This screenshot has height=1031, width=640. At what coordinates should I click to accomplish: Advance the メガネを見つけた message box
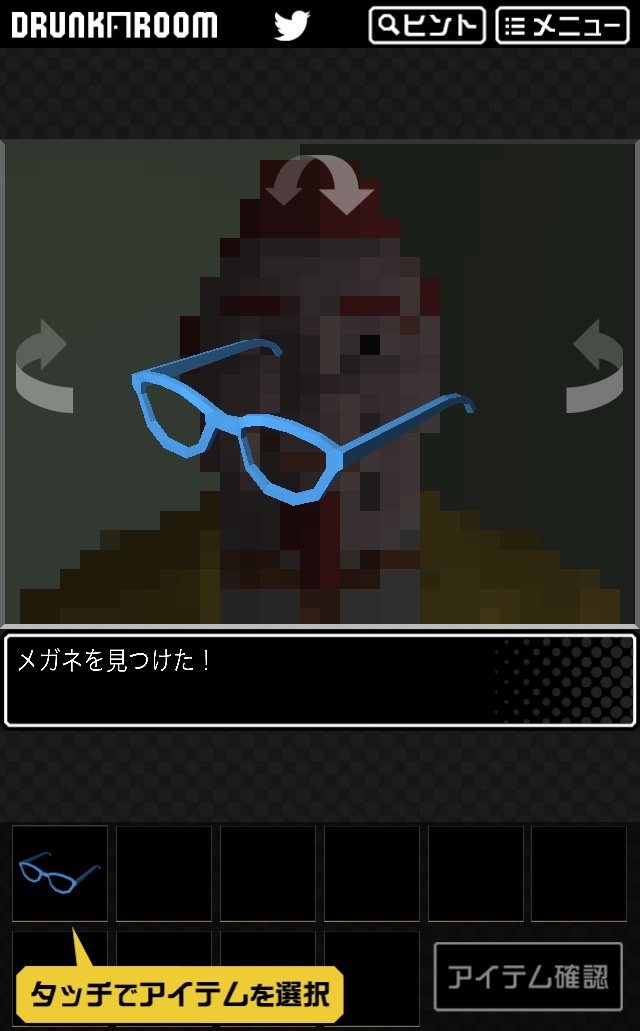[320, 680]
